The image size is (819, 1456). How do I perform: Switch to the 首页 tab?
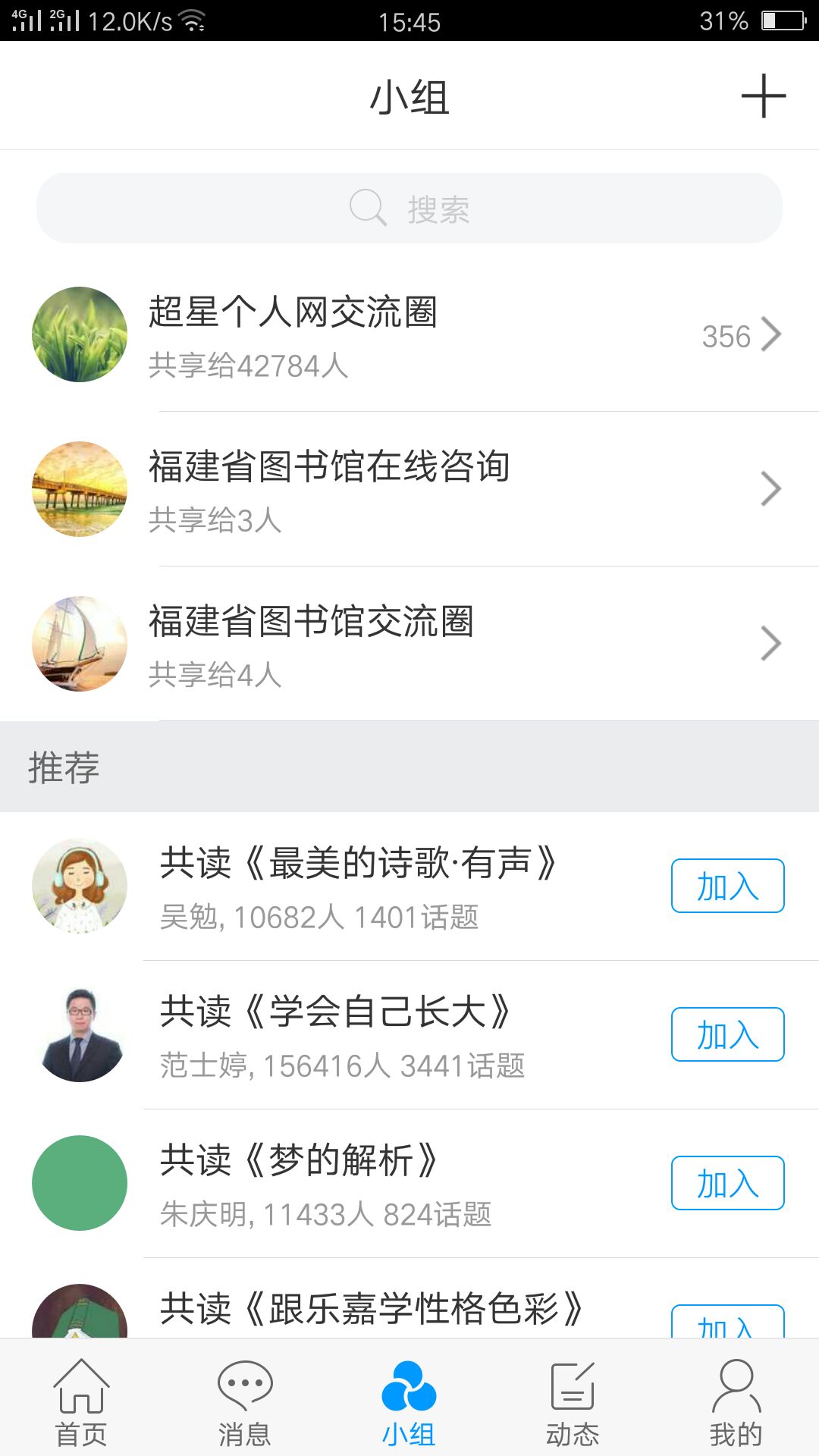[x=81, y=1403]
